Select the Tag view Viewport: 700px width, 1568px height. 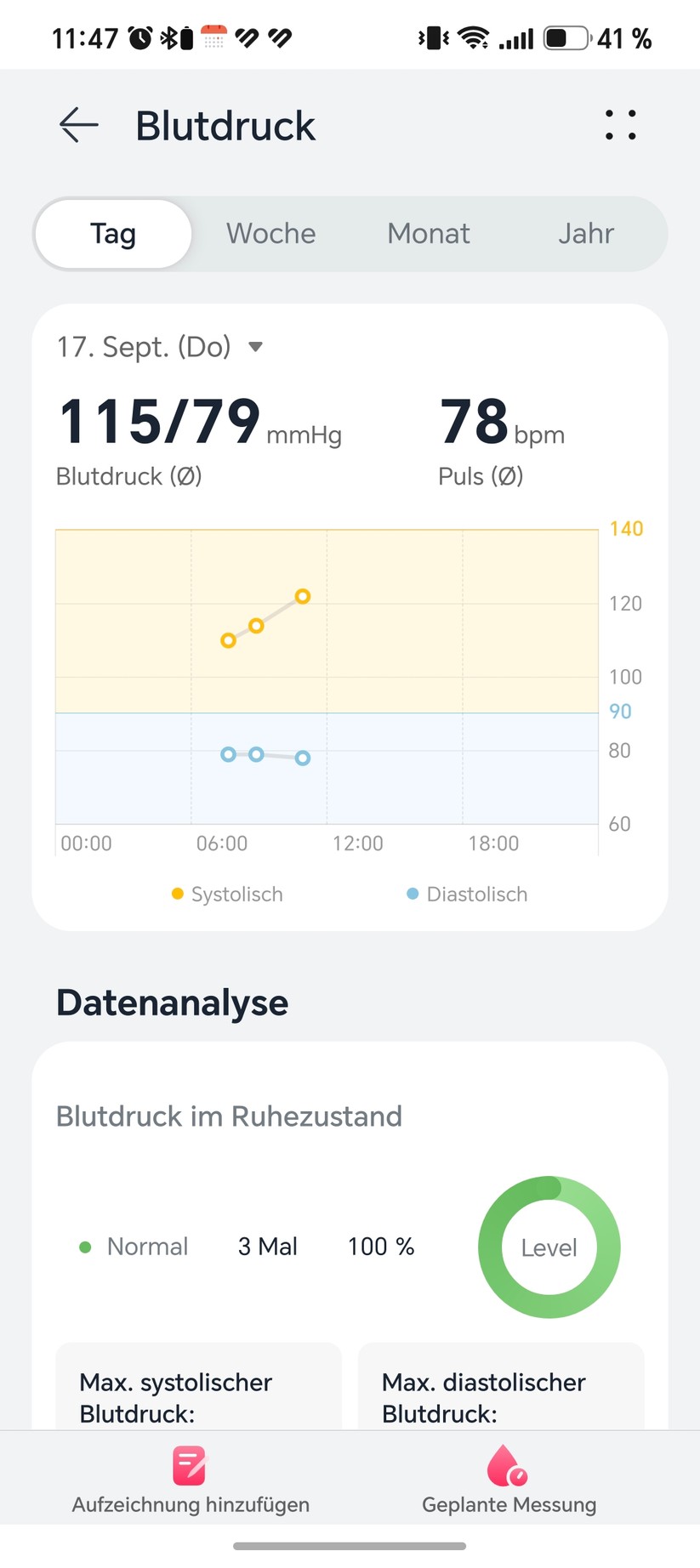coord(113,234)
